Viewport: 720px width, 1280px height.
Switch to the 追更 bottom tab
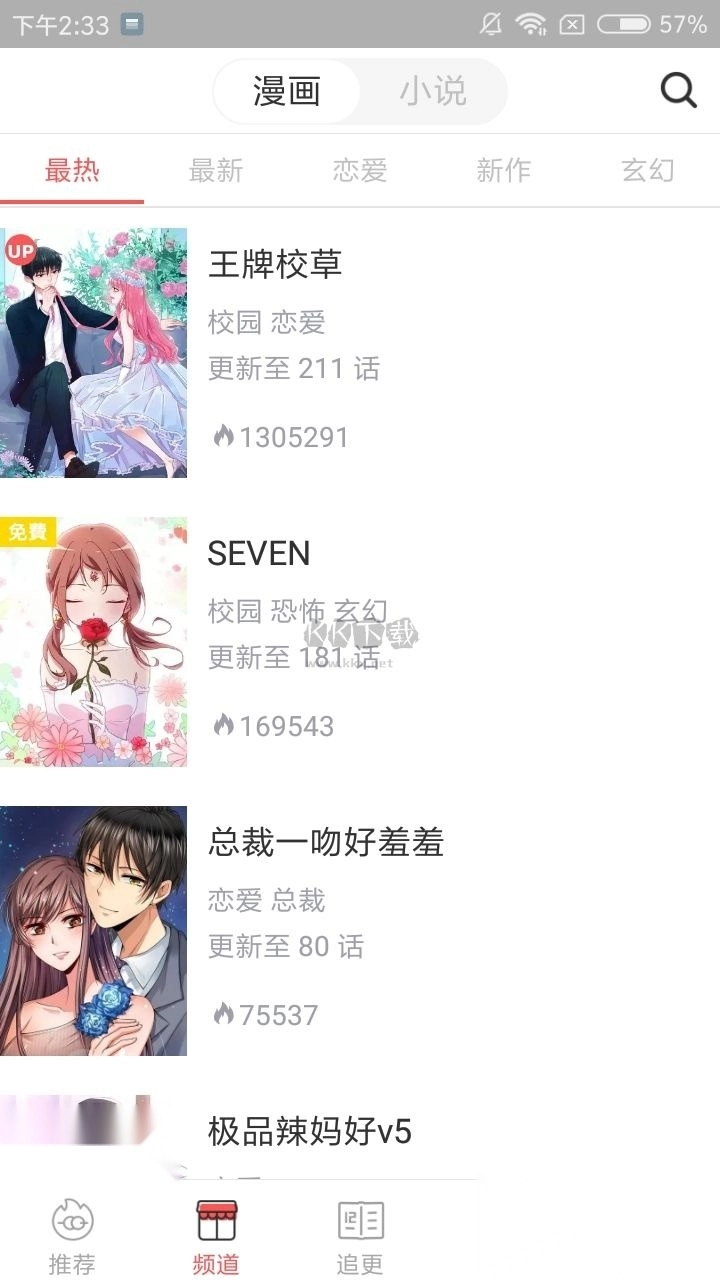click(360, 1238)
